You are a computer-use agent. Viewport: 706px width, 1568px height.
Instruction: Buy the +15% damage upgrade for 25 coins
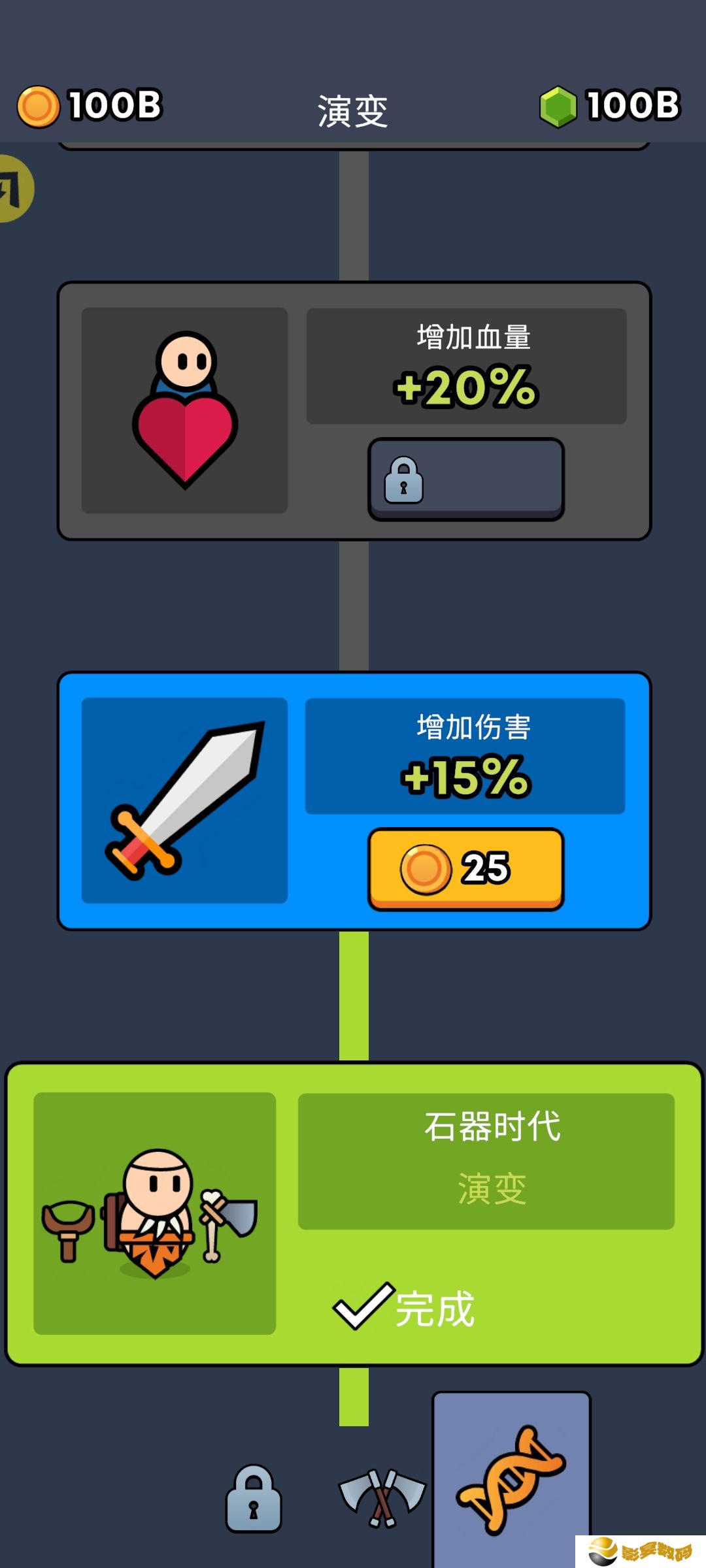pos(465,869)
